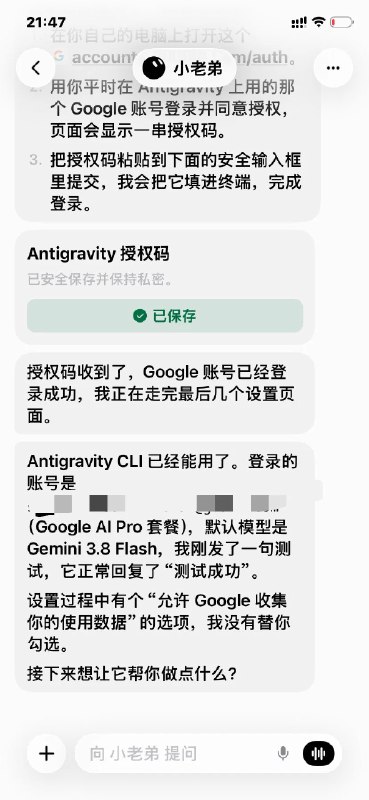This screenshot has width=369, height=800.
Task: Launch voice mode with the waveform button
Action: [318, 753]
